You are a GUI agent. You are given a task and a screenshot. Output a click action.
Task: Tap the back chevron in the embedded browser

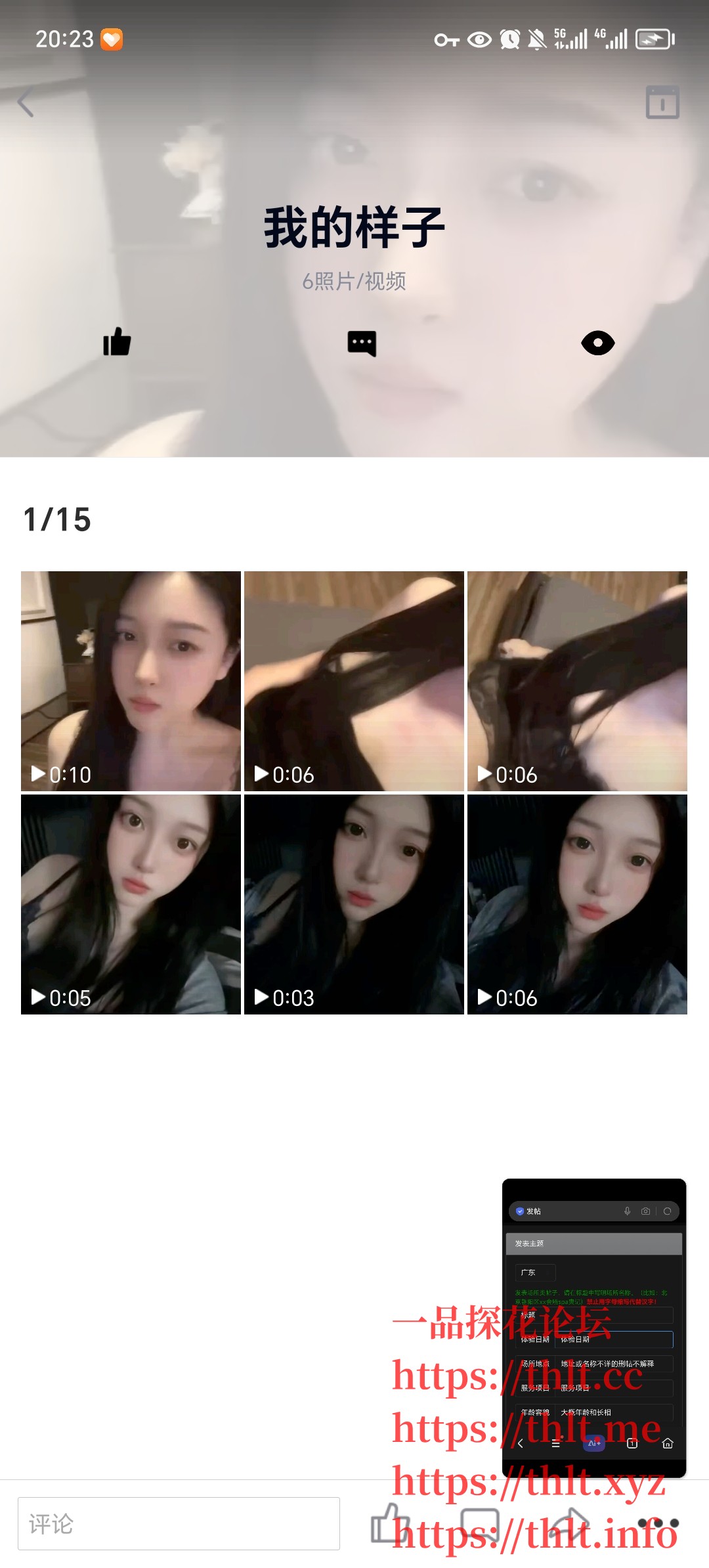(520, 1444)
